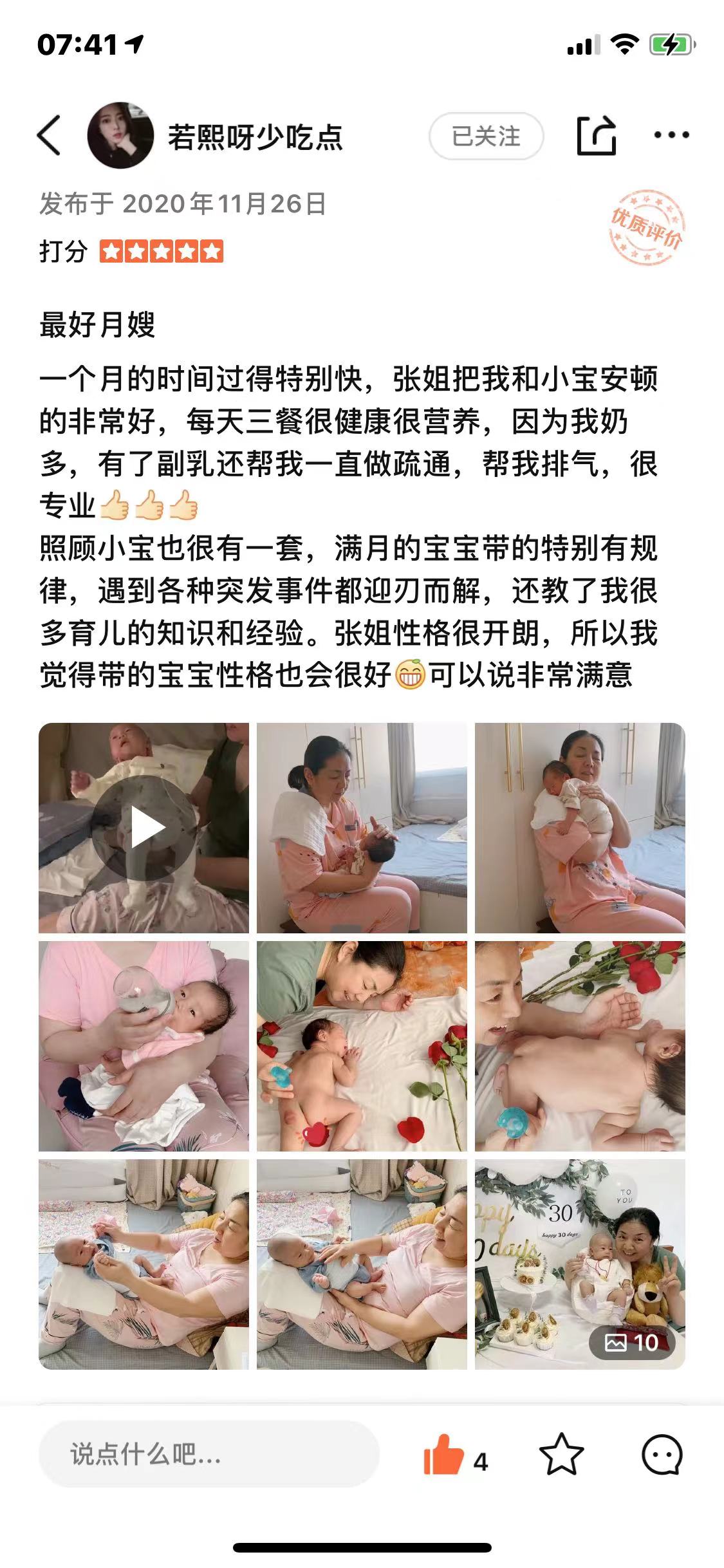Screen dimensions: 724x1568
Task: Play the video thumbnail with baby
Action: tap(144, 828)
